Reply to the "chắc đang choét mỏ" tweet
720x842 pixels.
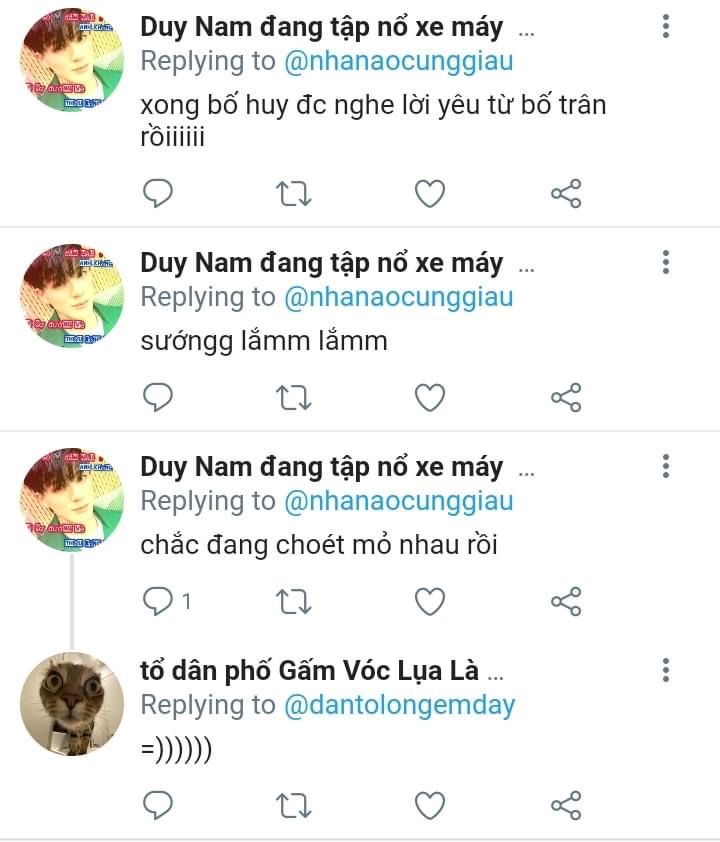point(158,601)
